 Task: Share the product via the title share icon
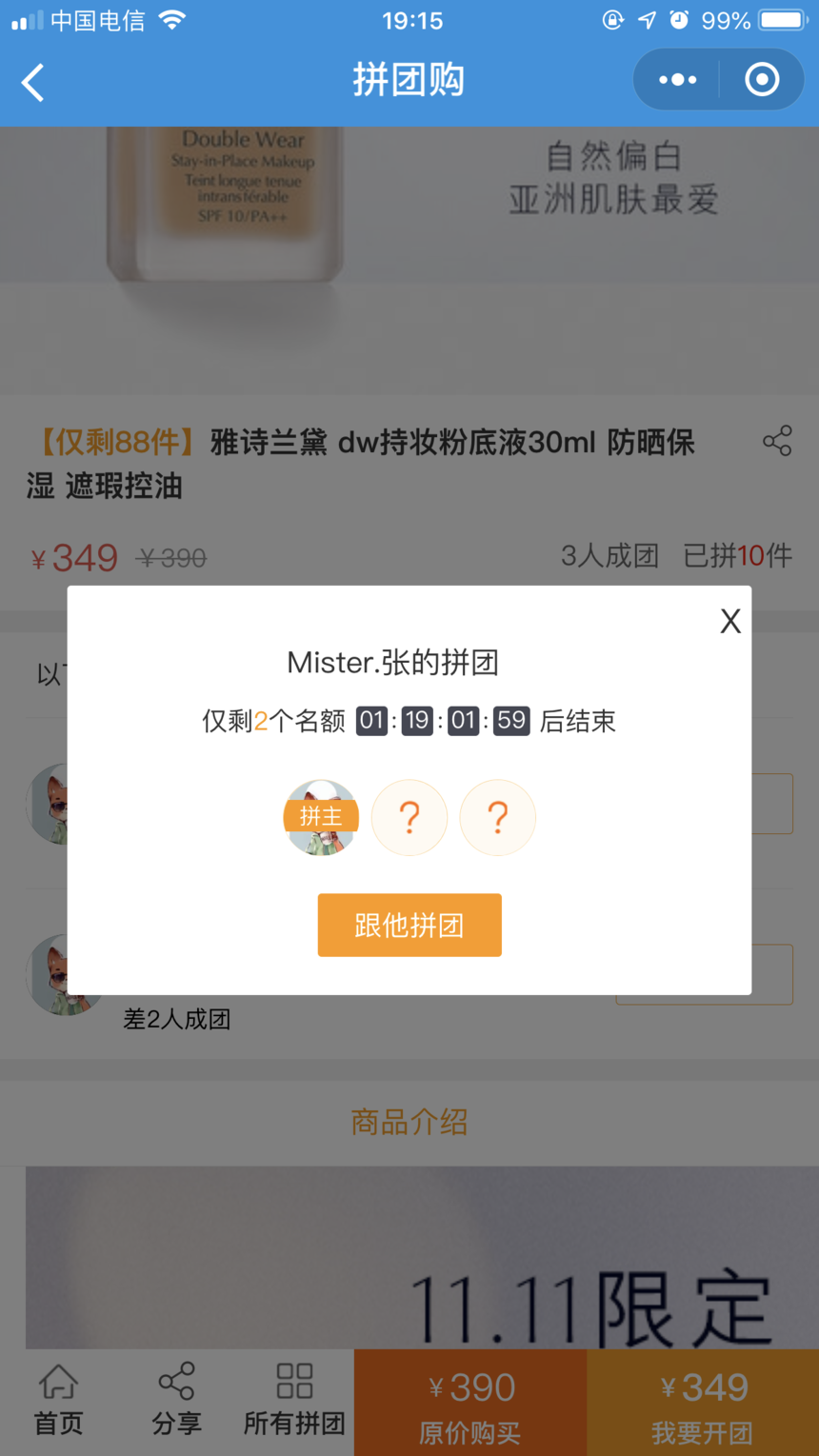coord(777,441)
